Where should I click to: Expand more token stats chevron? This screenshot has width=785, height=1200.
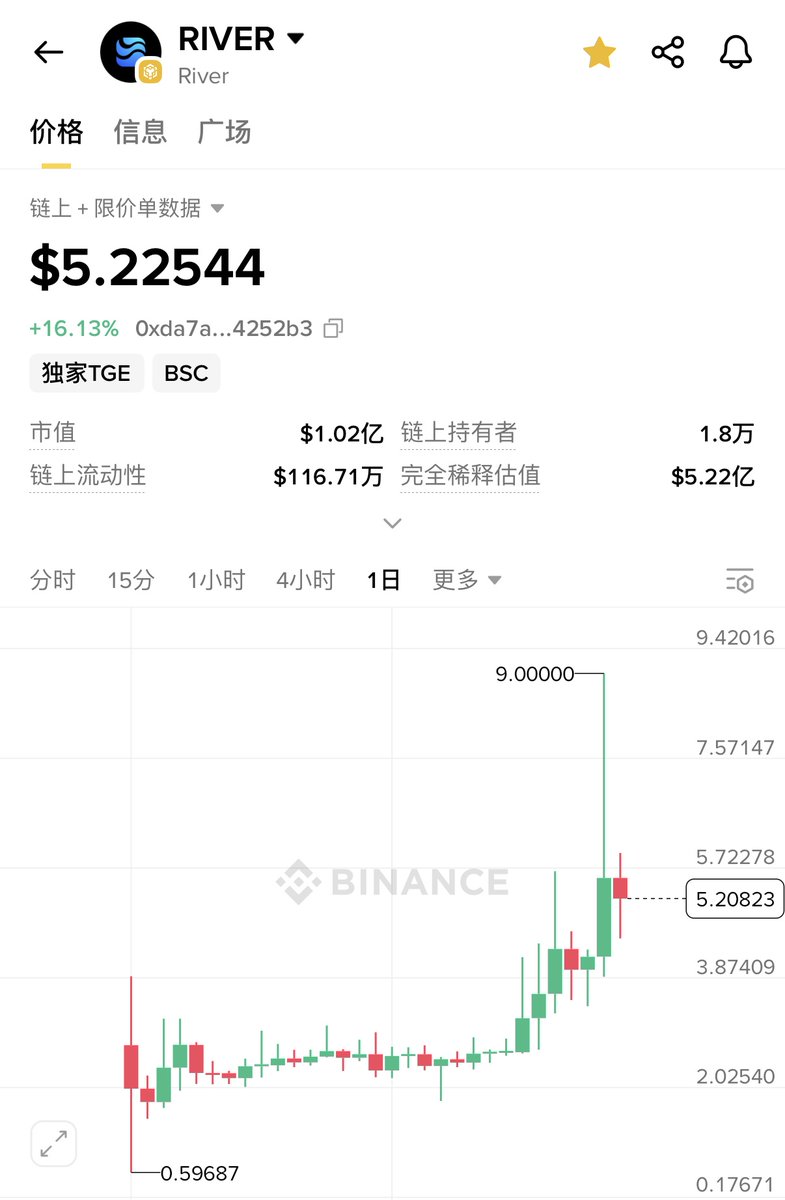pos(393,523)
